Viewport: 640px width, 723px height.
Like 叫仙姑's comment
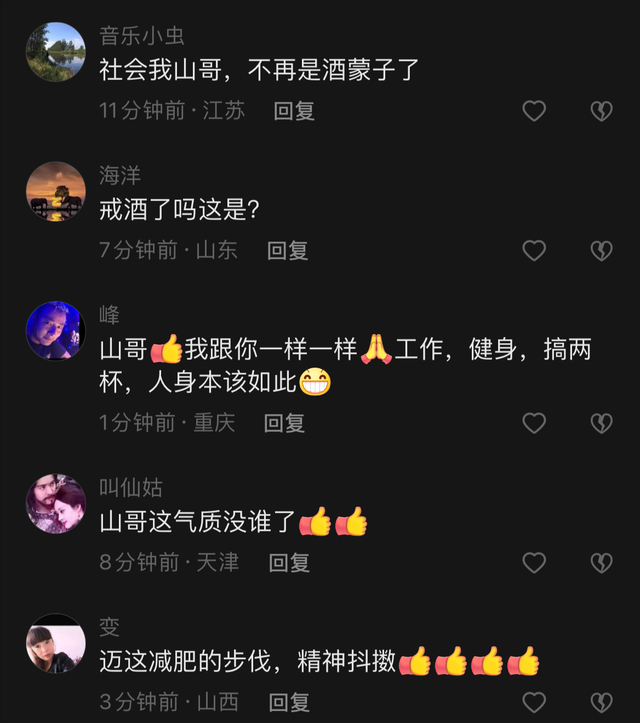[x=534, y=562]
